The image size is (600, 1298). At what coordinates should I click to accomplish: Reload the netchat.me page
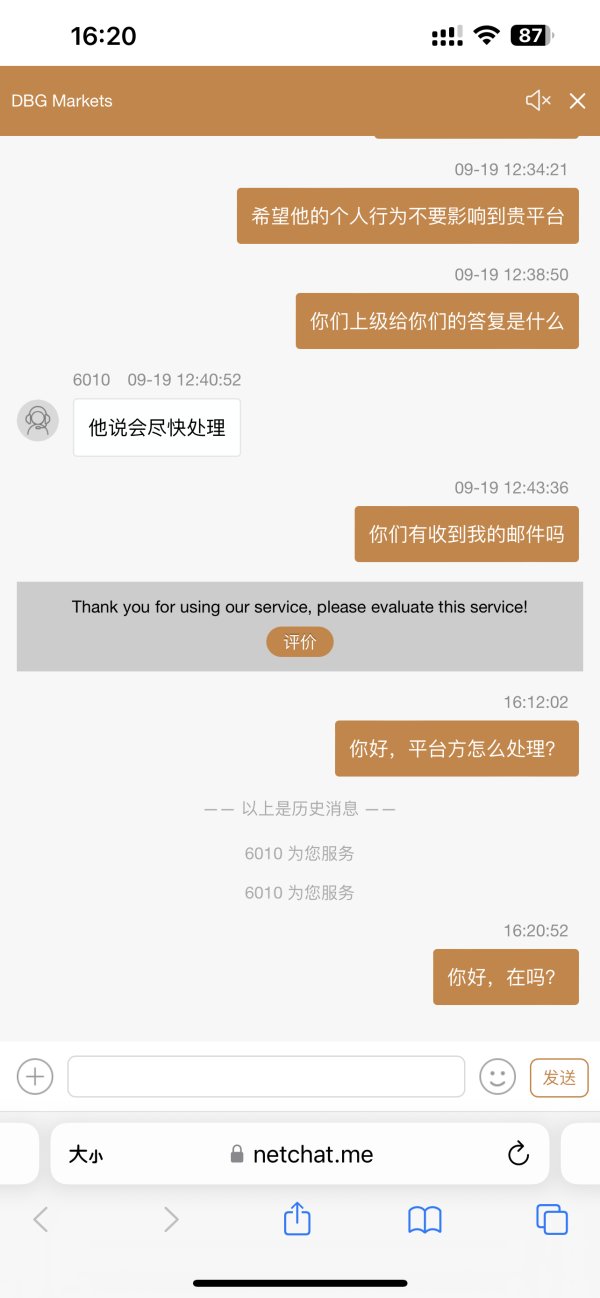[x=518, y=1154]
